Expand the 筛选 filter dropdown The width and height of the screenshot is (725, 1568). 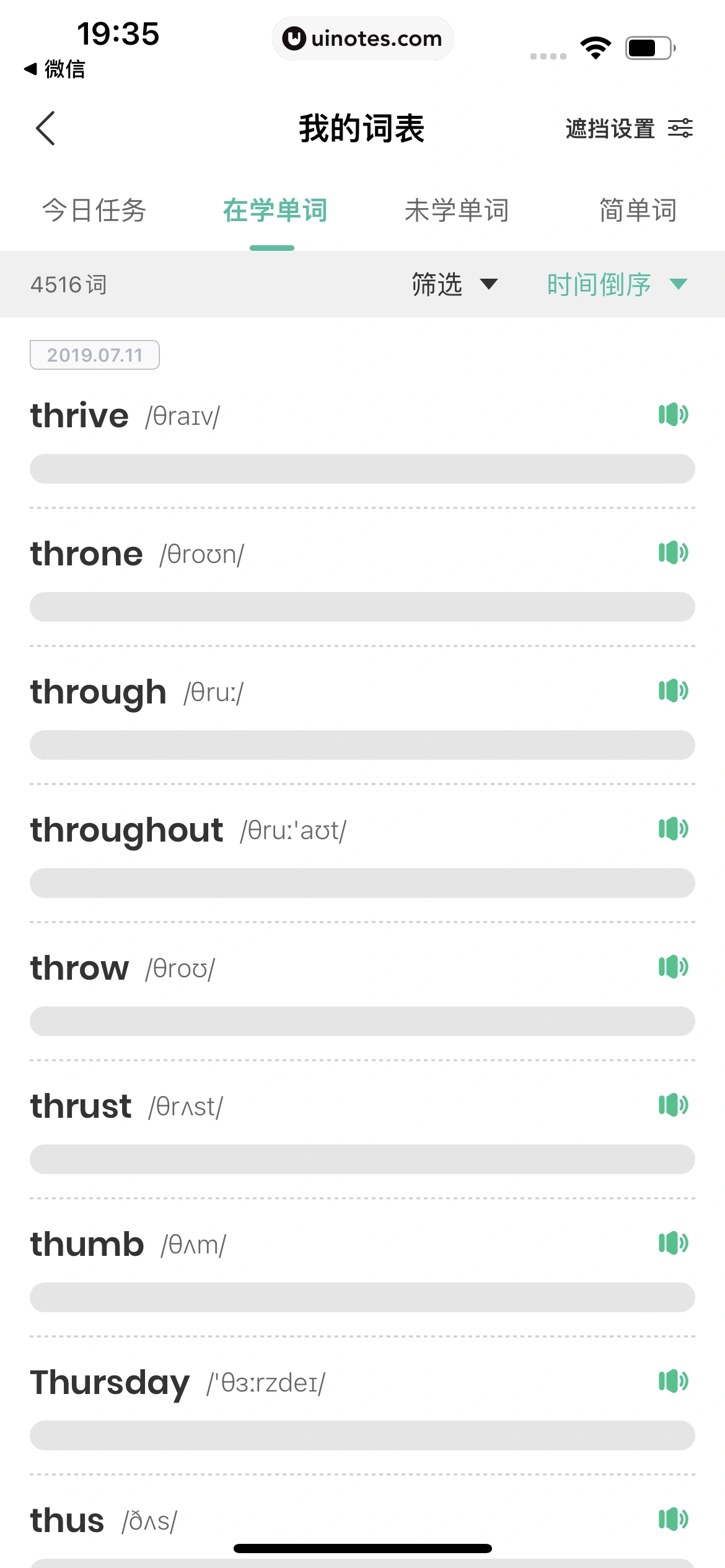click(454, 284)
